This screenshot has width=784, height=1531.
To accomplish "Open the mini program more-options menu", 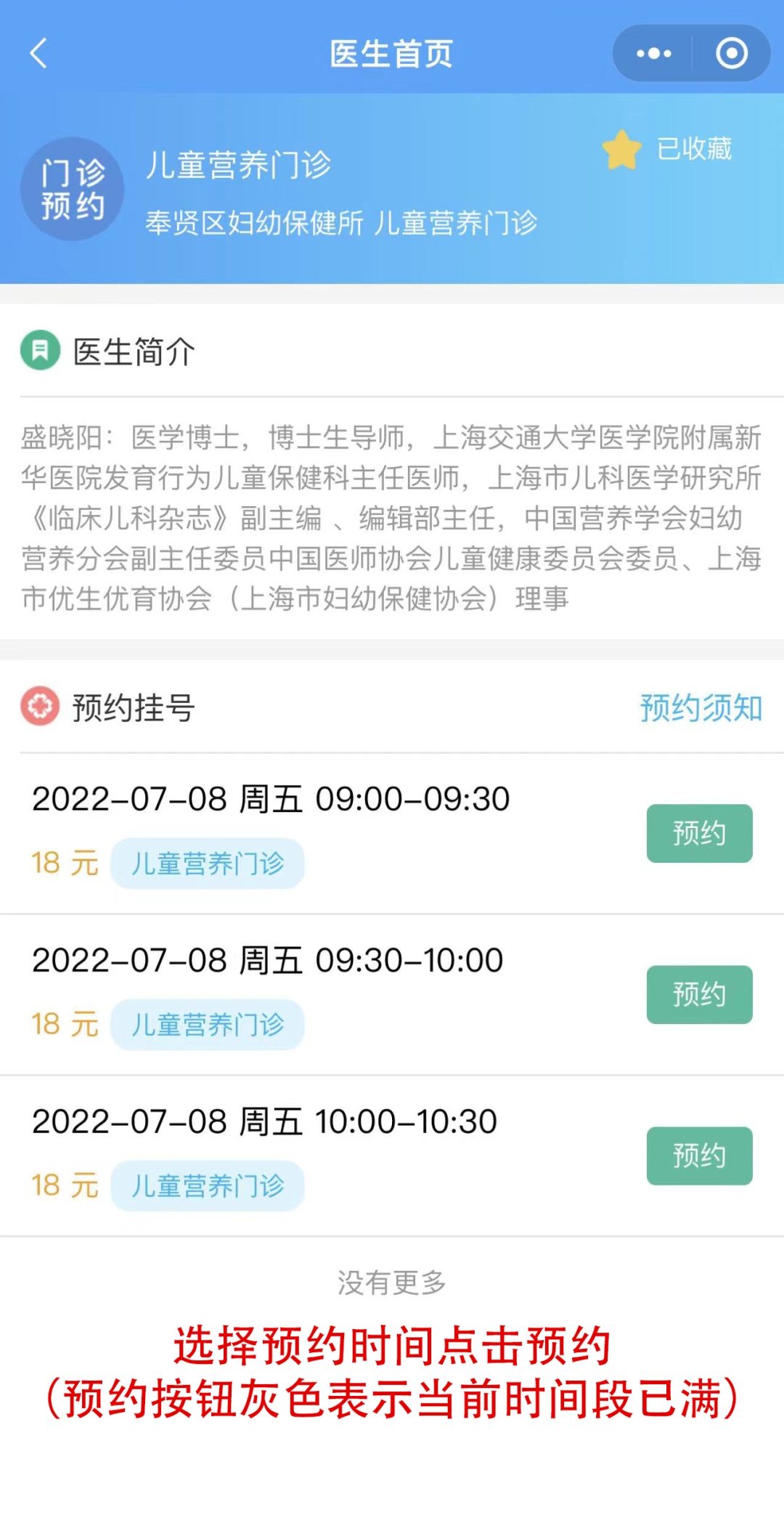I will [653, 54].
